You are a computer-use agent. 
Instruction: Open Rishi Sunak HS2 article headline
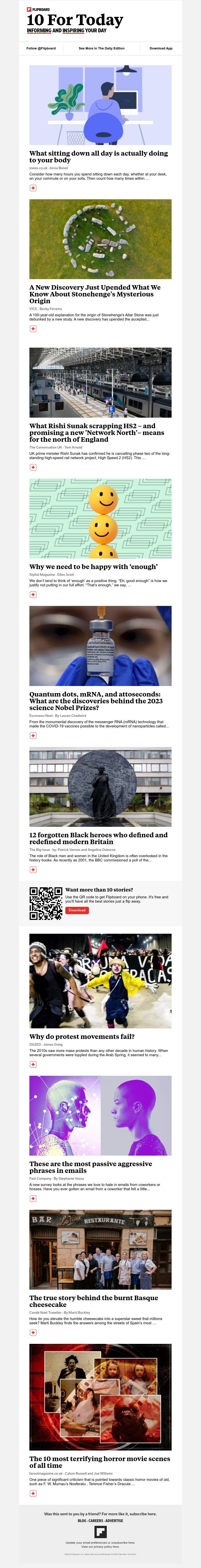(91, 432)
